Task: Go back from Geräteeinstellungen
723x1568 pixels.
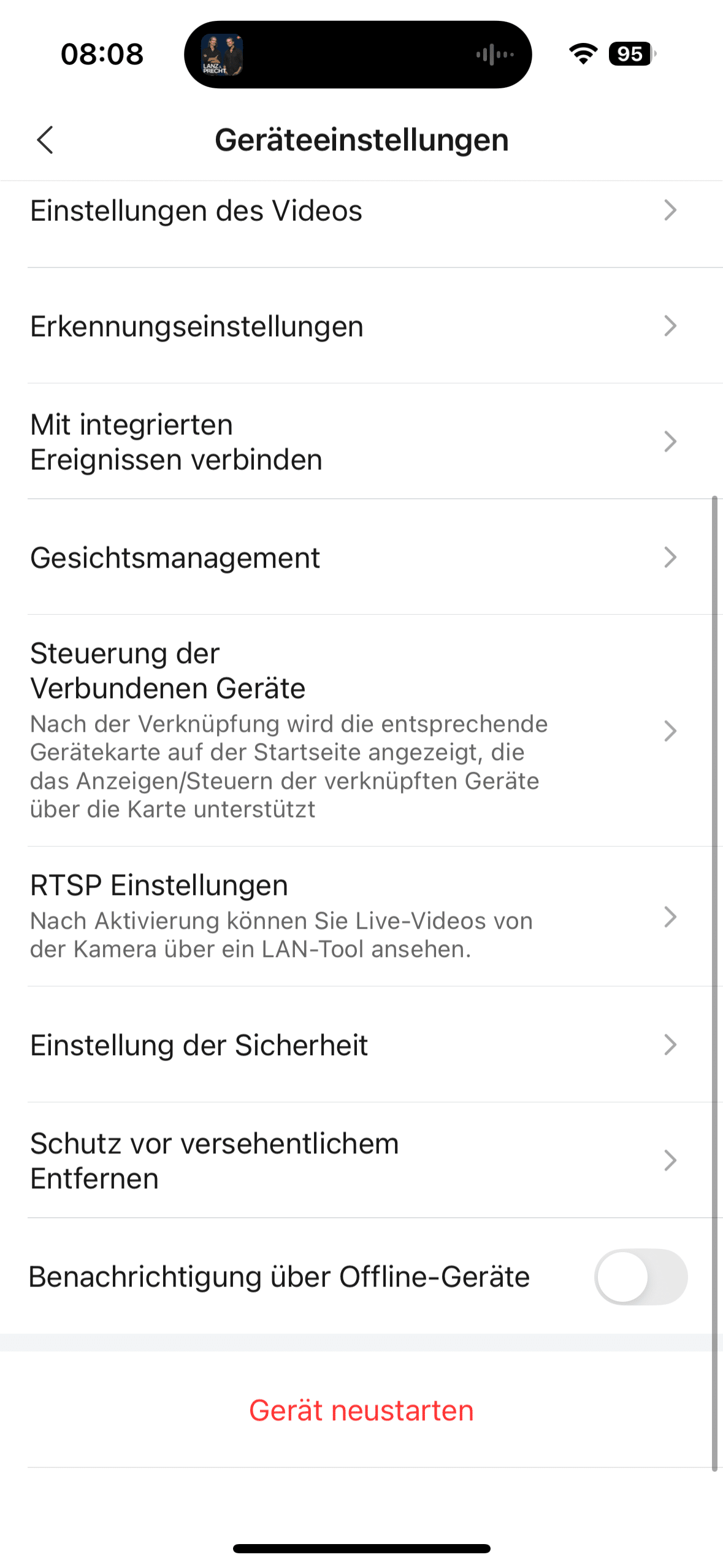Action: [x=45, y=140]
